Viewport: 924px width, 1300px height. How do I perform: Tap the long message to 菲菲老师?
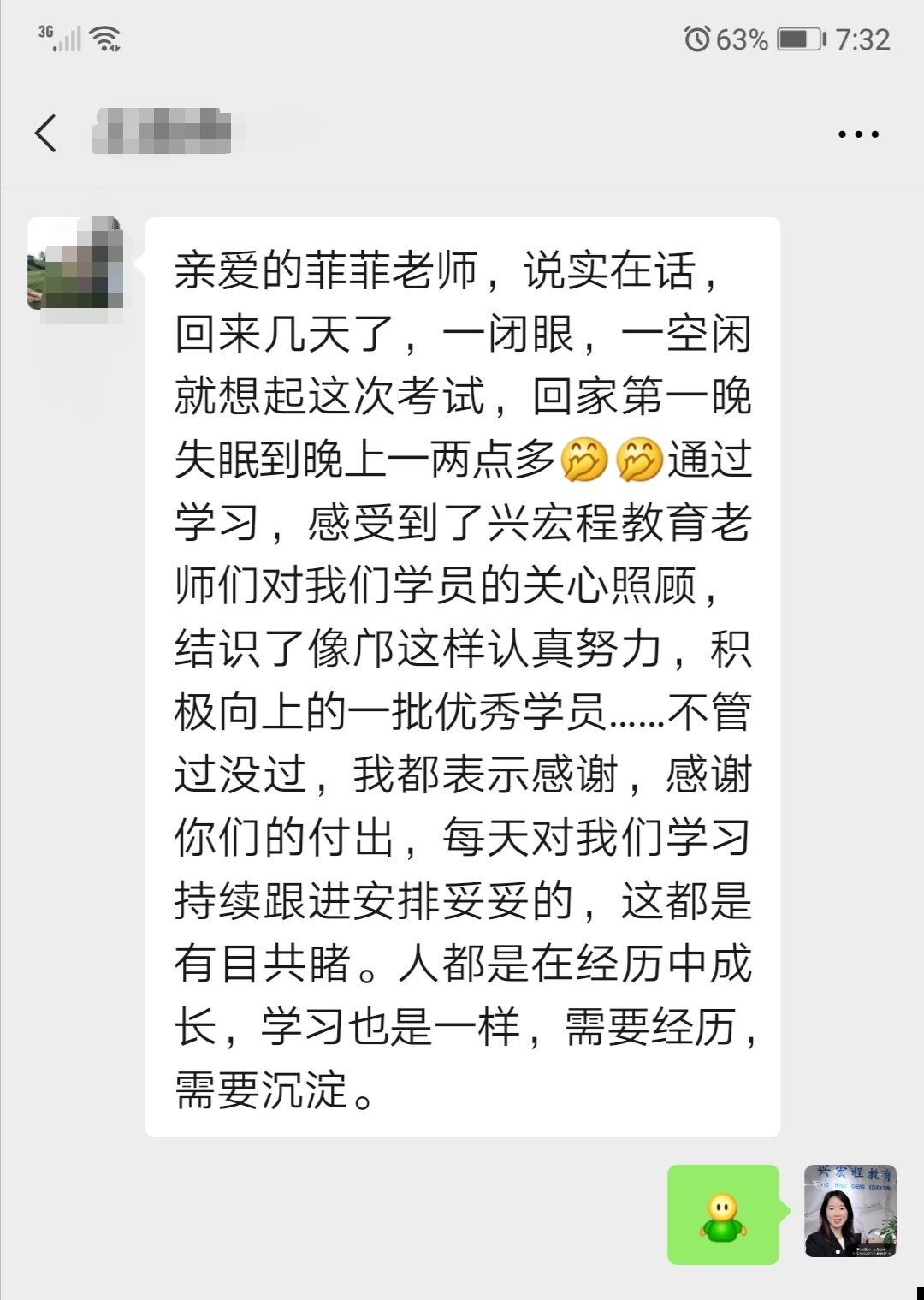point(462,676)
